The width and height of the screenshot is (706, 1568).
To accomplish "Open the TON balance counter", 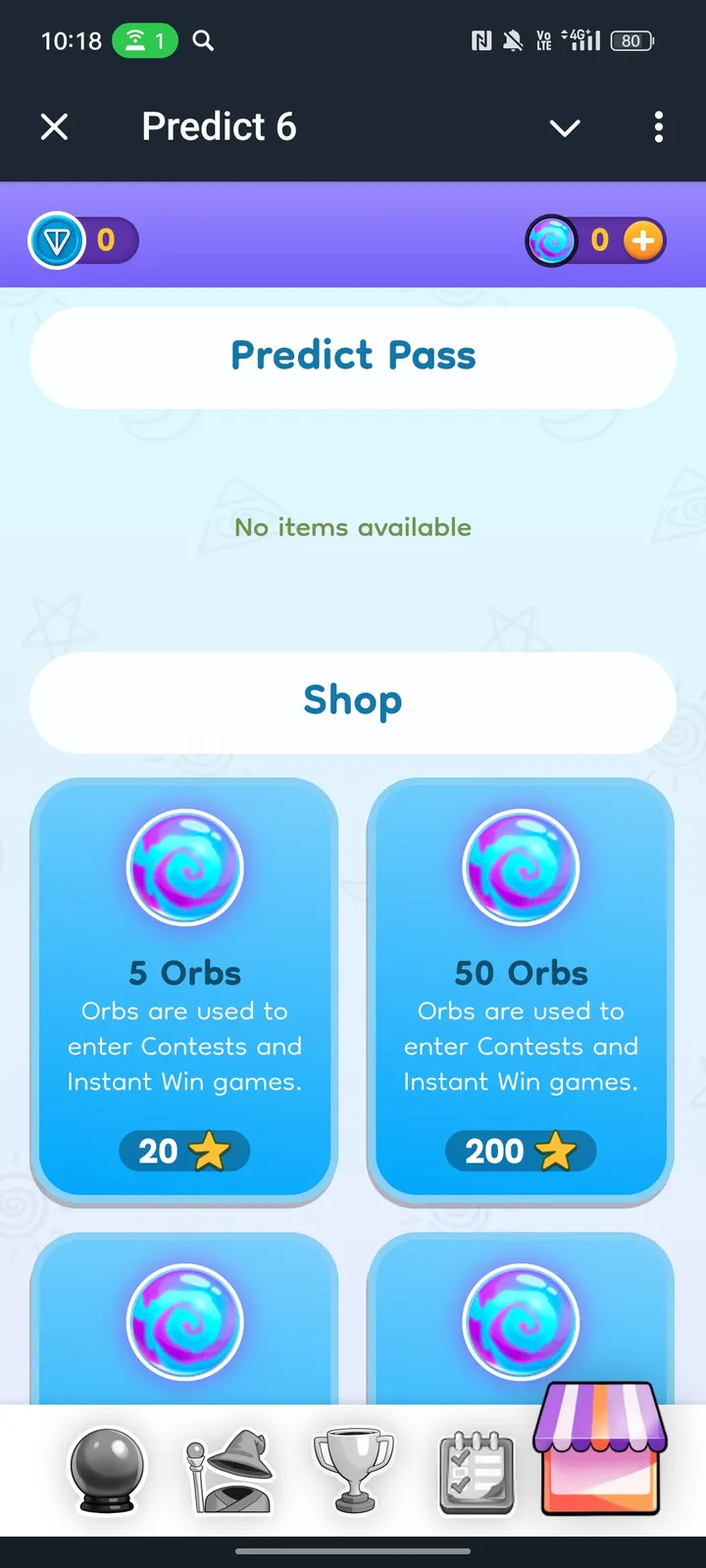I will click(83, 240).
